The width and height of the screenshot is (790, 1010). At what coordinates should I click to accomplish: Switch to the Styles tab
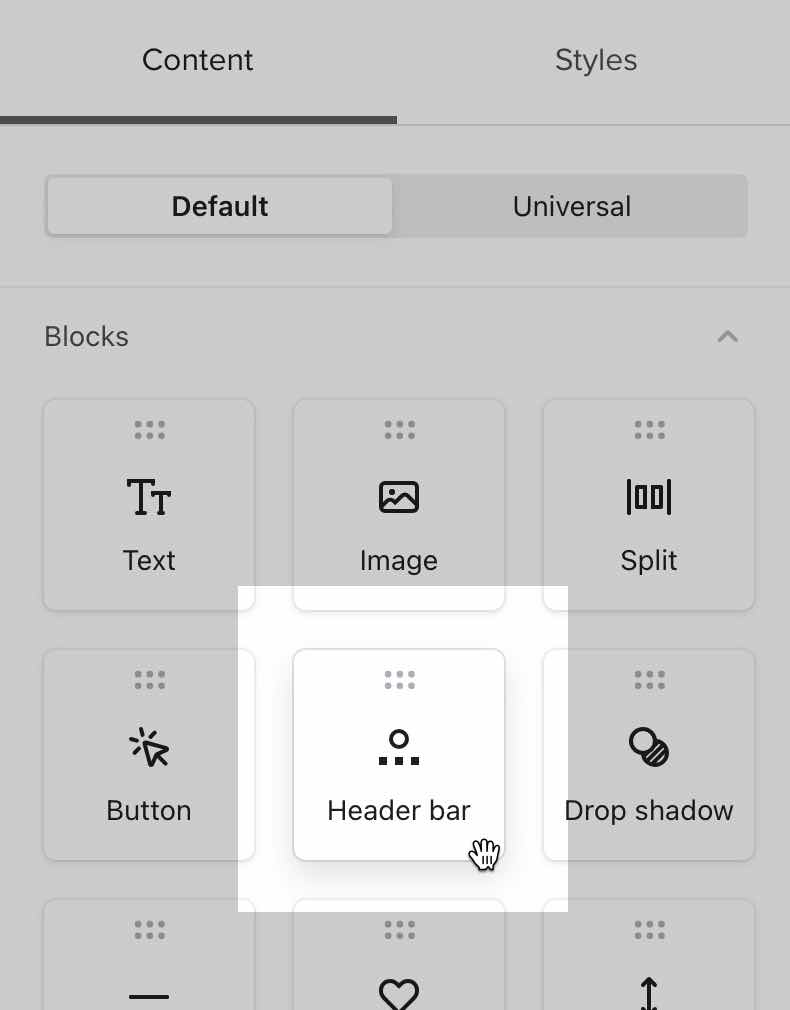596,60
